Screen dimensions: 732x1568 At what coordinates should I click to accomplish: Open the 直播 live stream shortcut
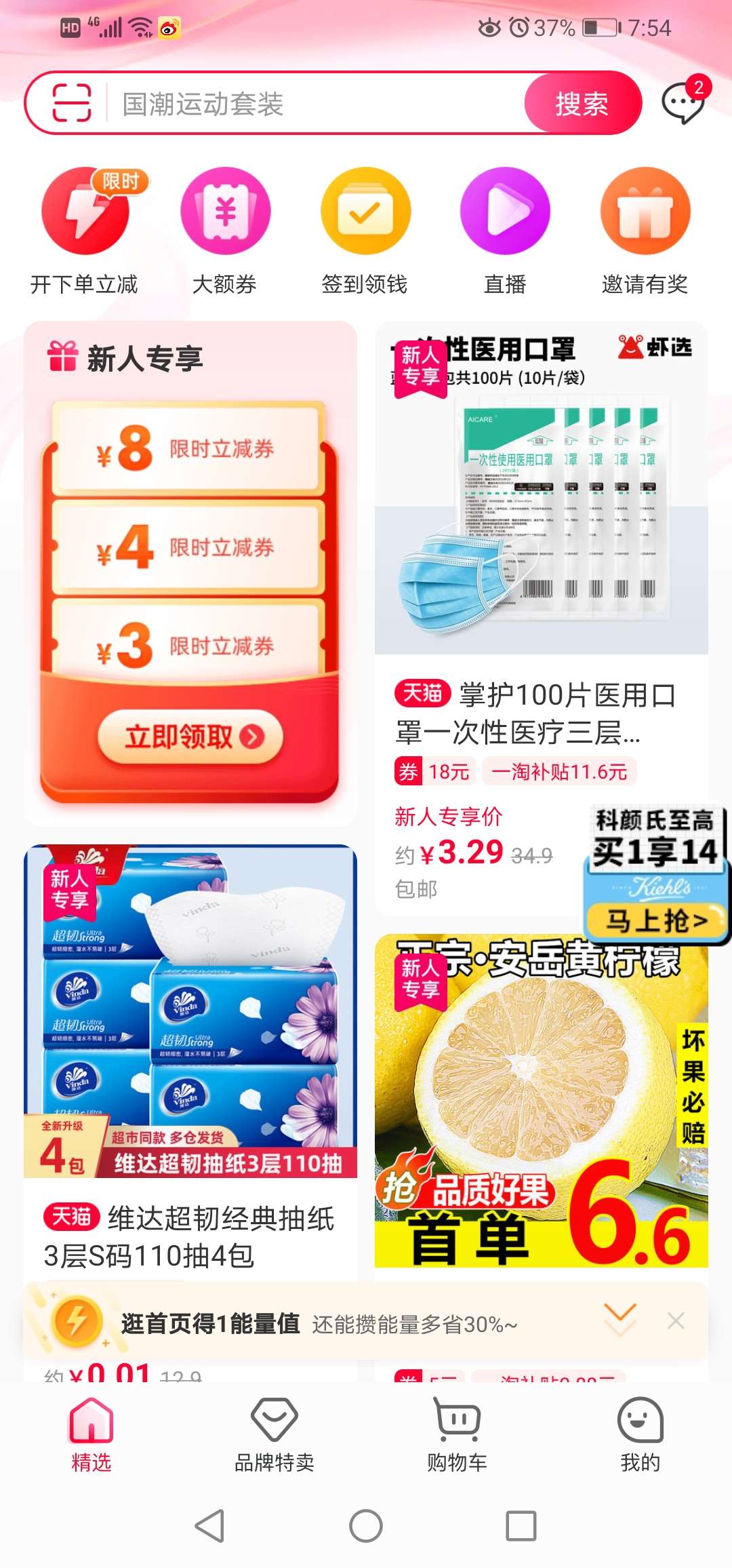pyautogui.click(x=505, y=231)
